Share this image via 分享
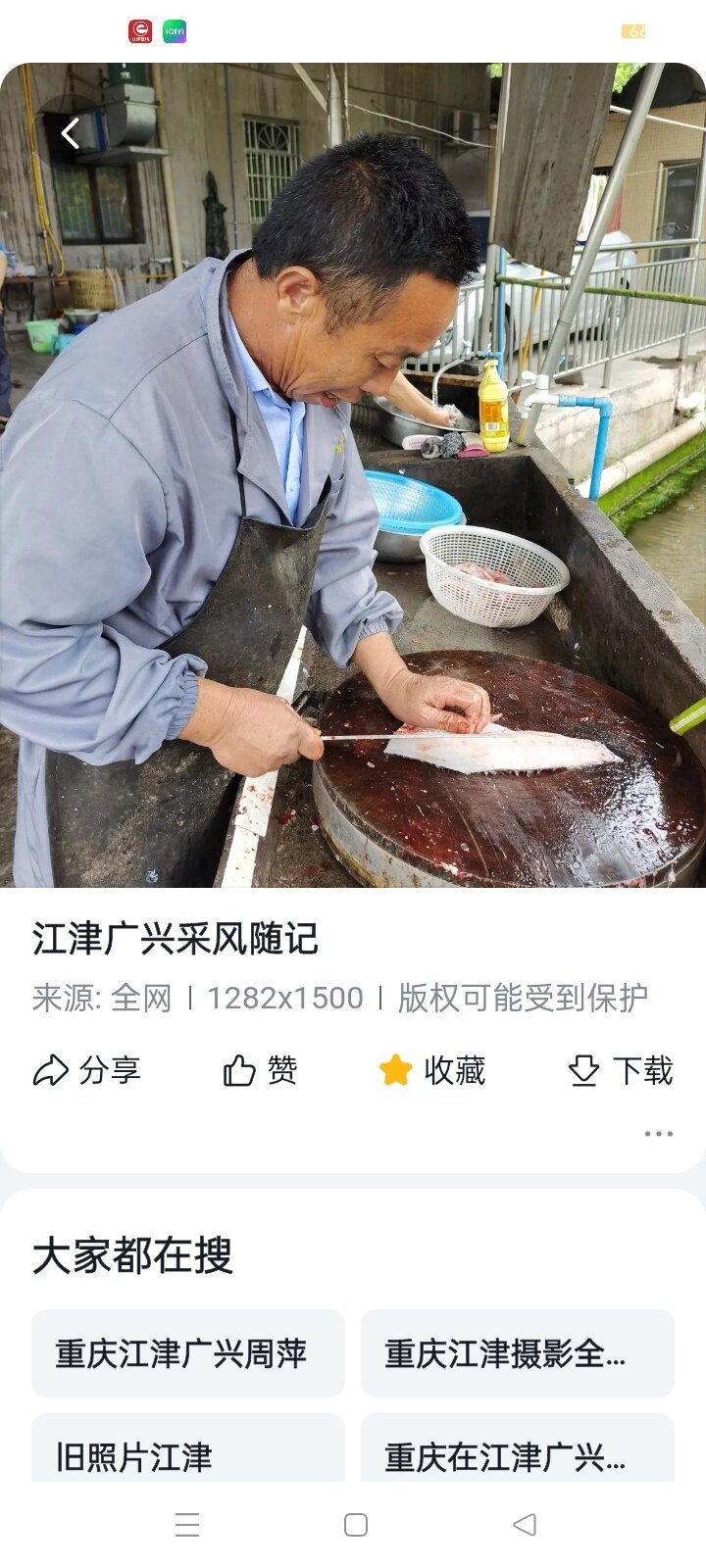The image size is (706, 1568). point(87,1070)
